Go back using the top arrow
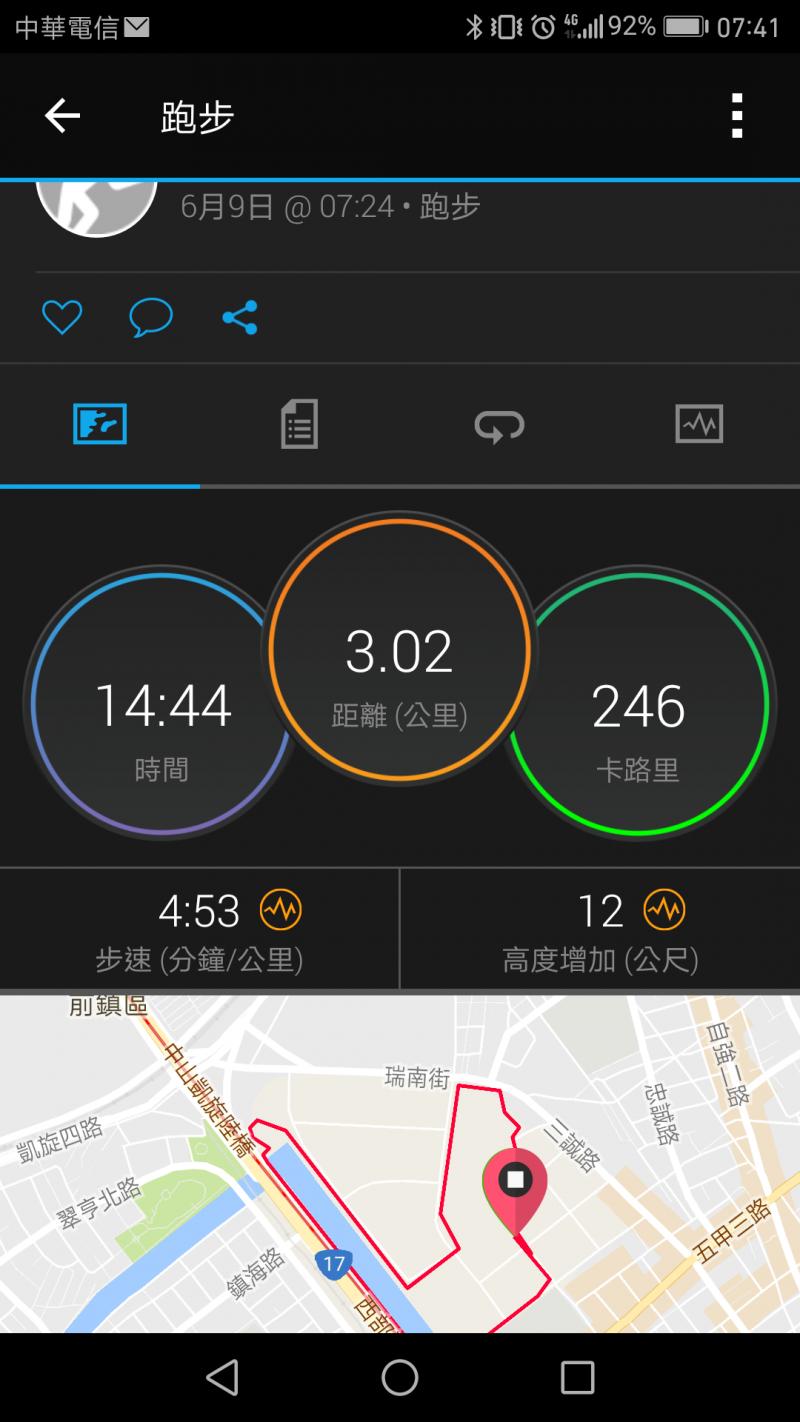800x1422 pixels. (62, 117)
